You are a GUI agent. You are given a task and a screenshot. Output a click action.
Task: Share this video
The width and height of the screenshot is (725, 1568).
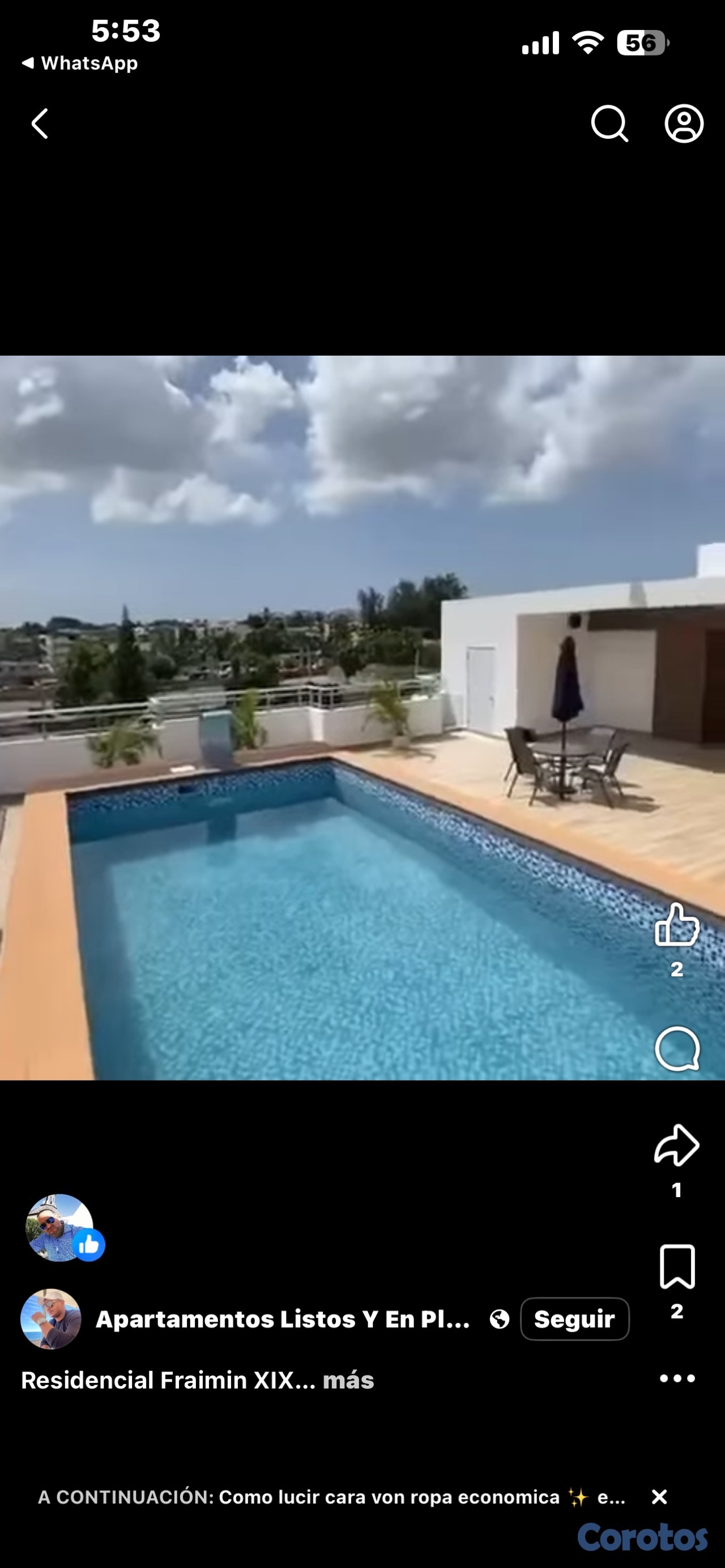(676, 1146)
